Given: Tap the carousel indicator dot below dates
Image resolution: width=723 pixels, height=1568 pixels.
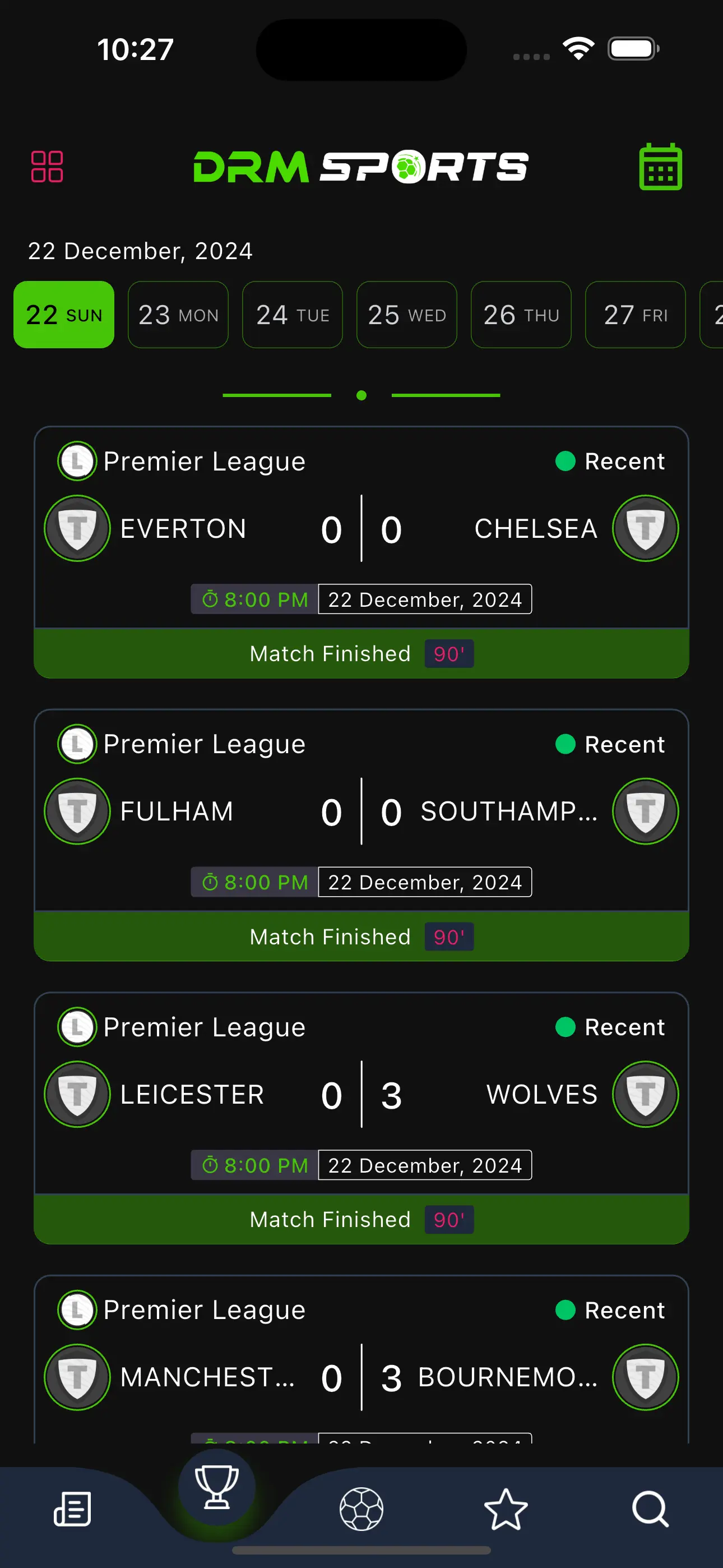Looking at the screenshot, I should pos(361,395).
